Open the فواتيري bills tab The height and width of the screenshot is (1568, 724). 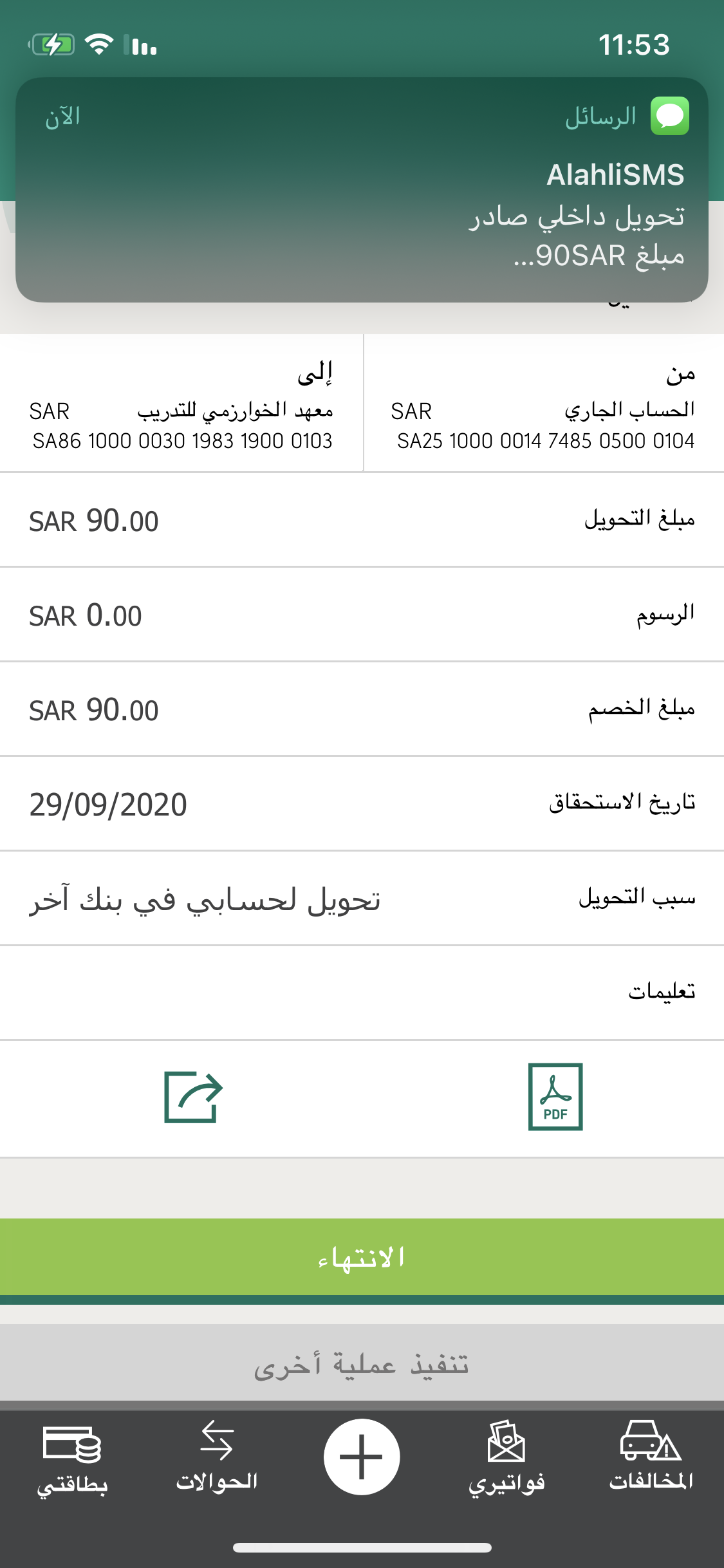(x=506, y=1457)
